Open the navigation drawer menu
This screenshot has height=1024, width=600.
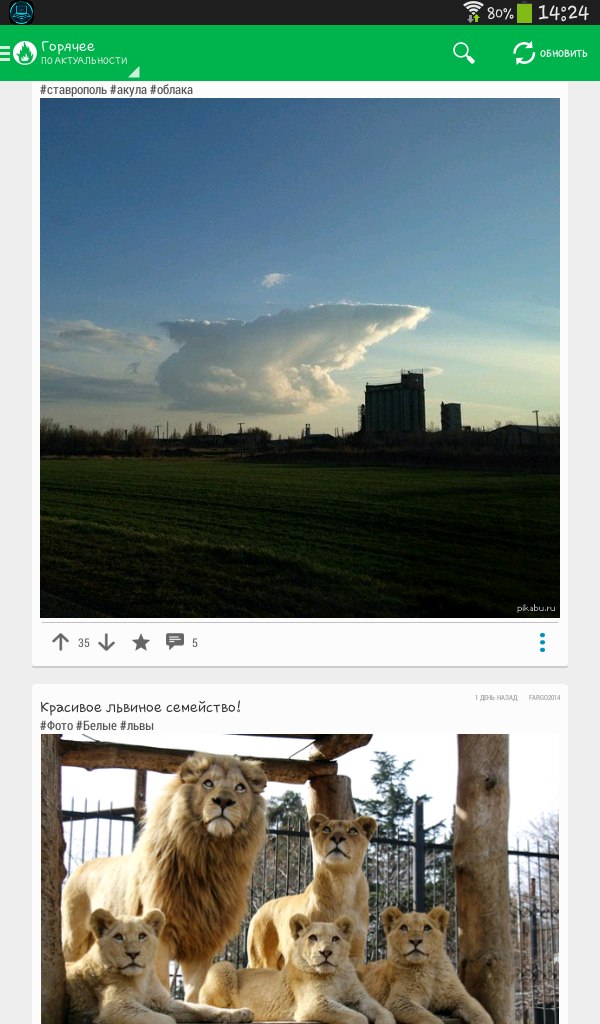coord(5,53)
